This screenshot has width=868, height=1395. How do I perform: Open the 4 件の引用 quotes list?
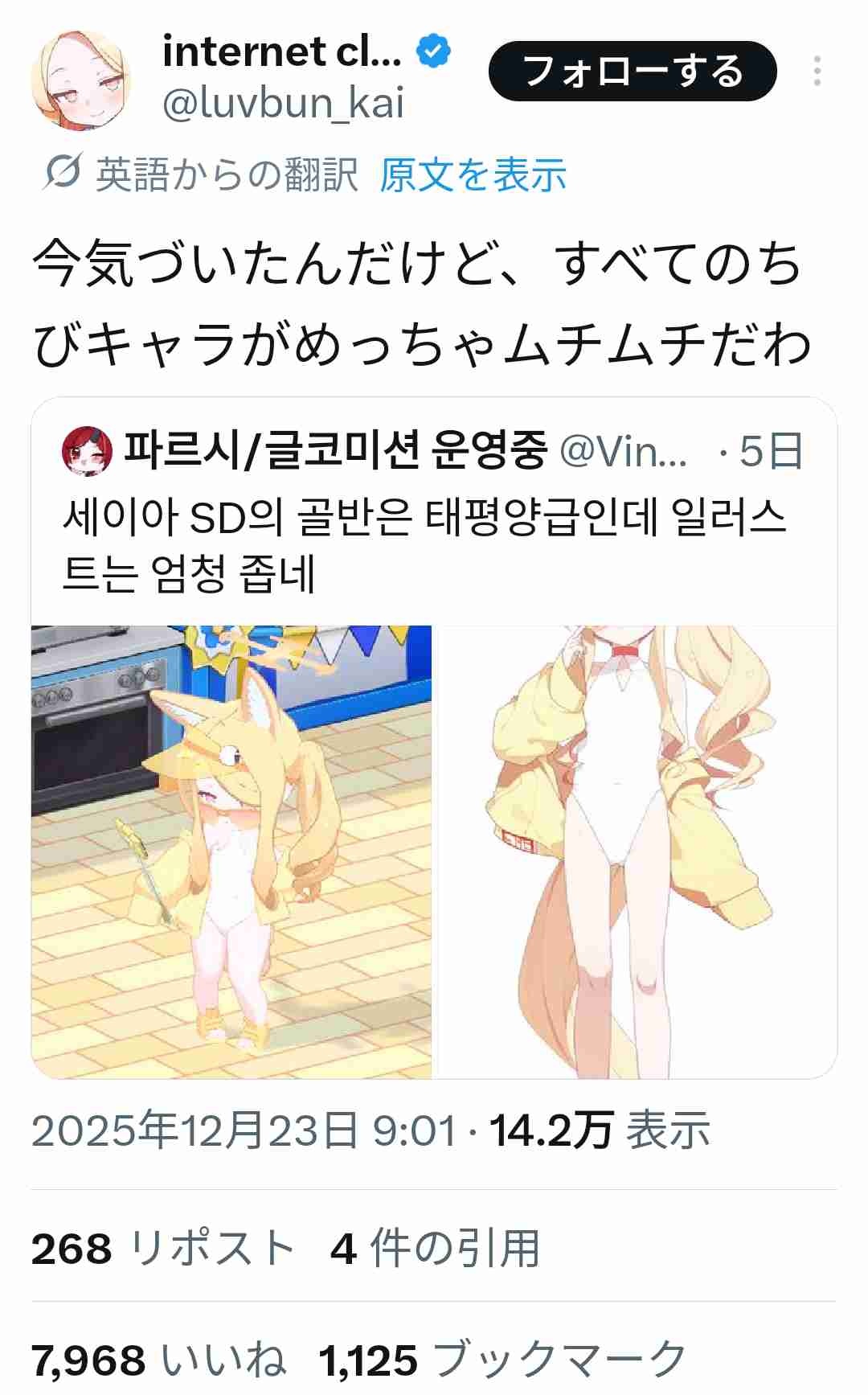tap(435, 1249)
